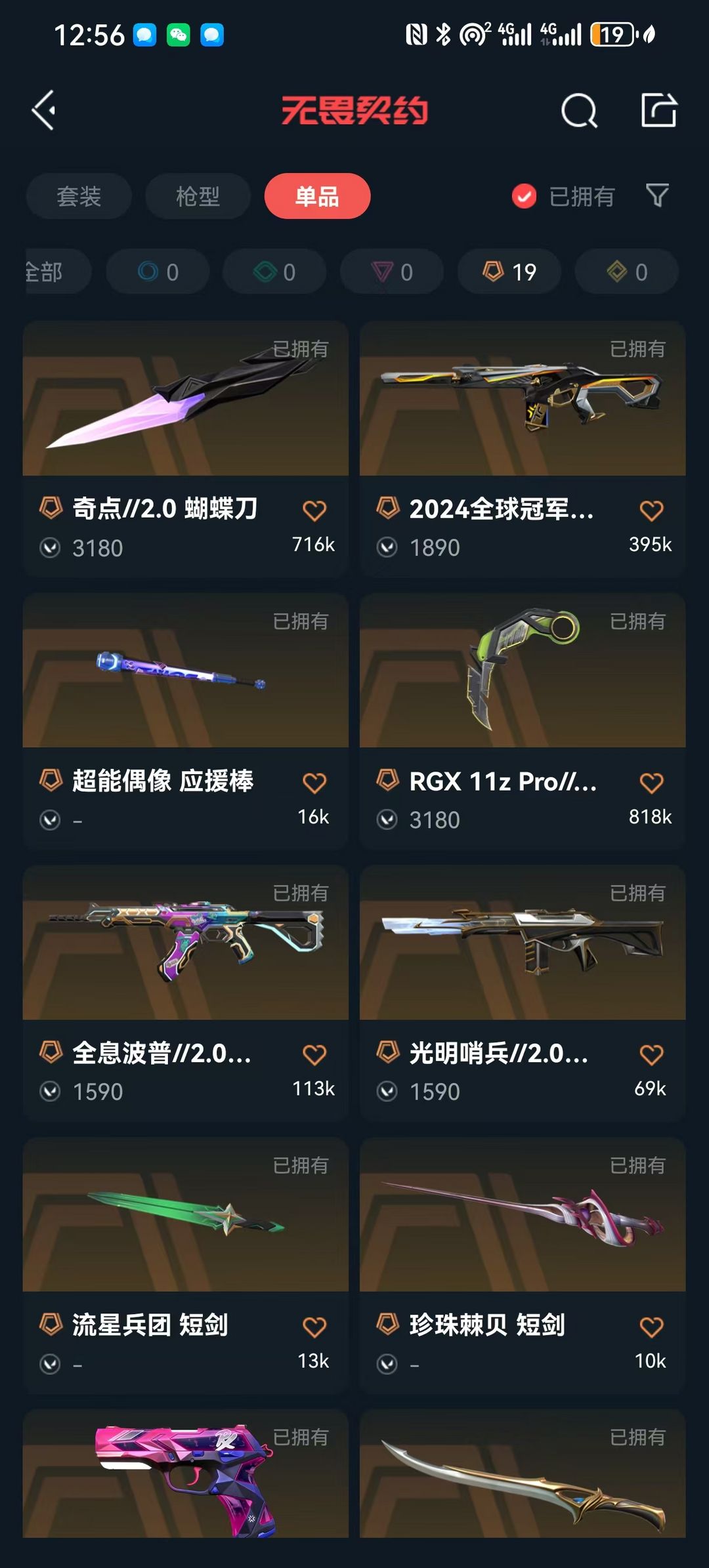Like the RGX 11z Pro skin
This screenshot has height=1568, width=709.
[x=651, y=783]
